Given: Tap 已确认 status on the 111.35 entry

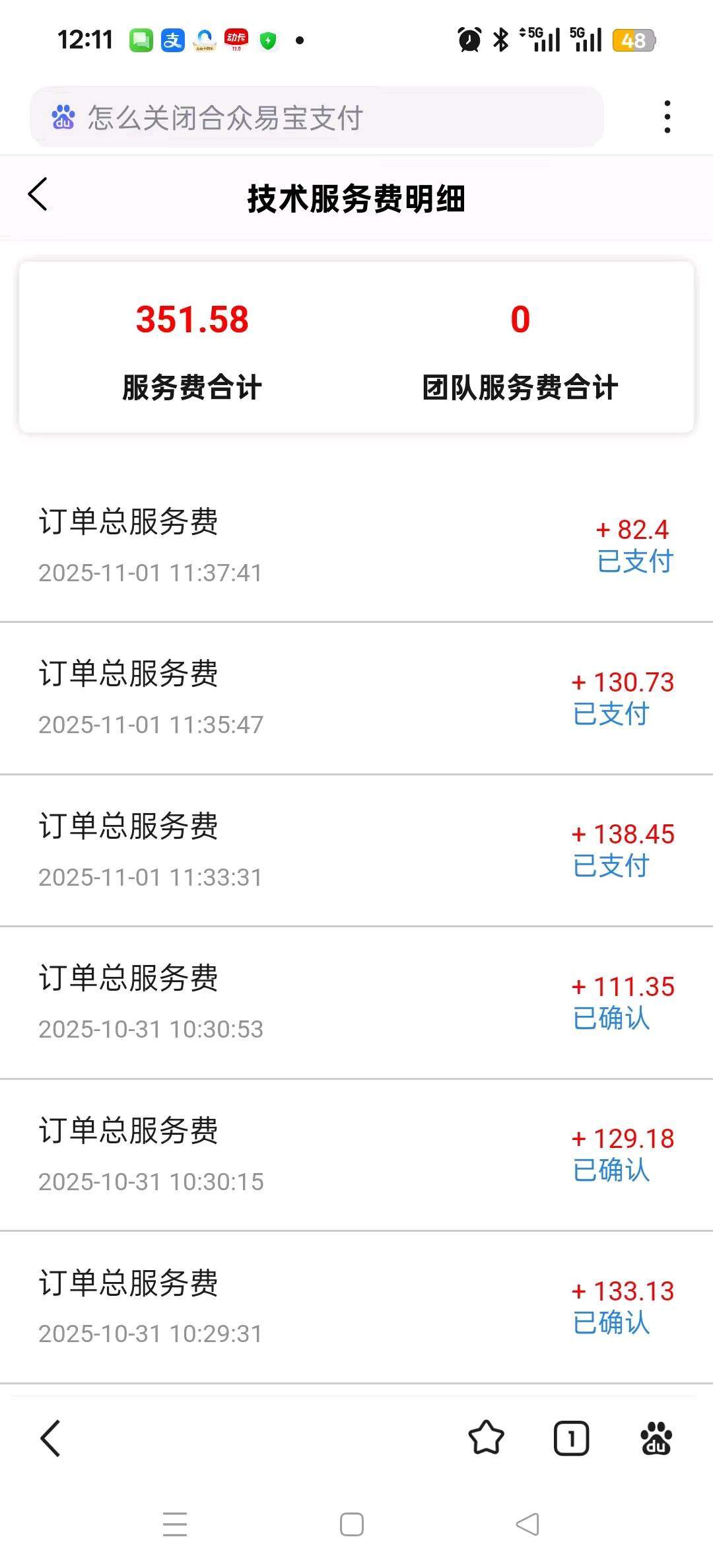Looking at the screenshot, I should pos(611,1020).
